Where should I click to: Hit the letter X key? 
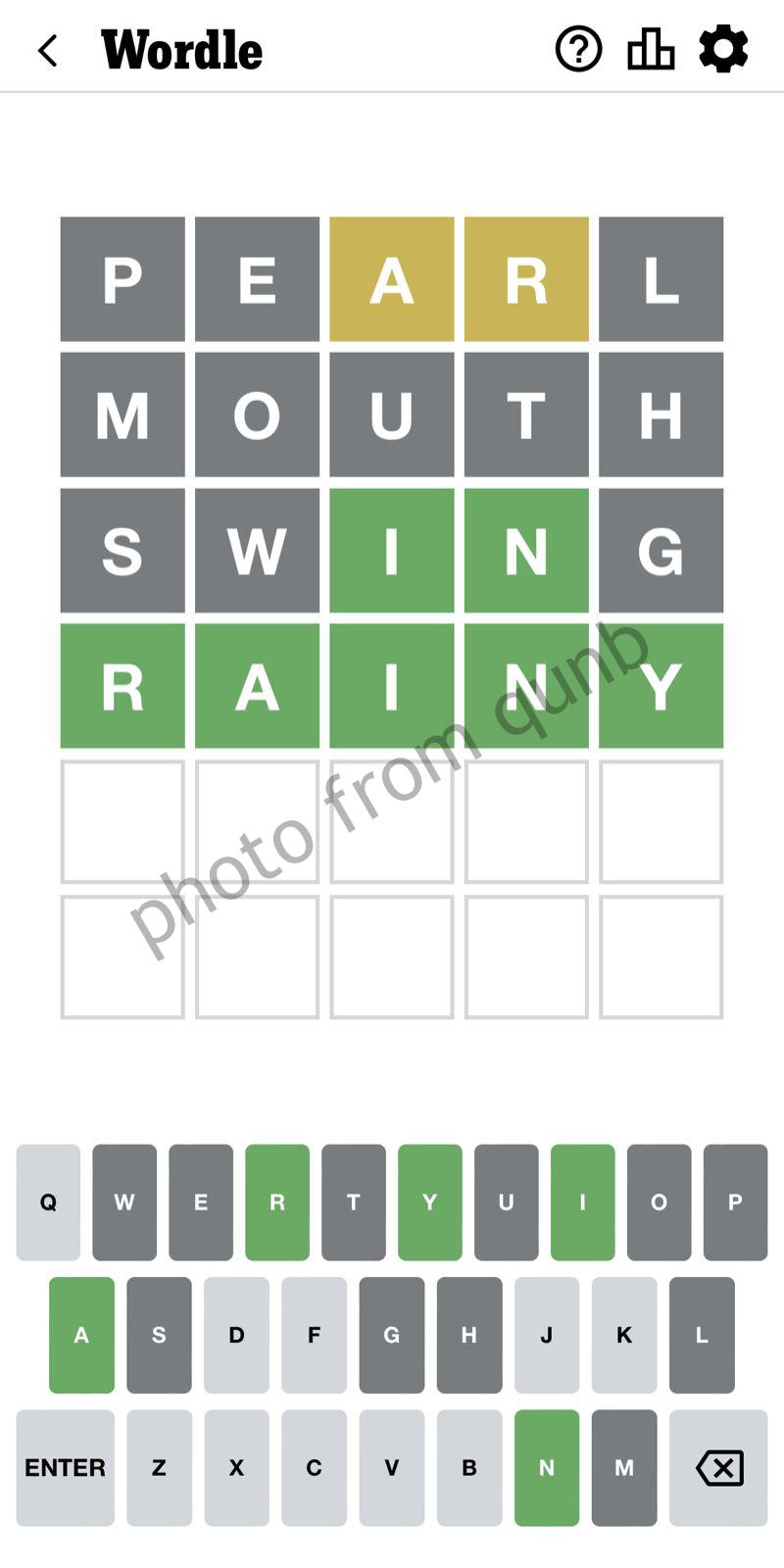click(x=236, y=1467)
